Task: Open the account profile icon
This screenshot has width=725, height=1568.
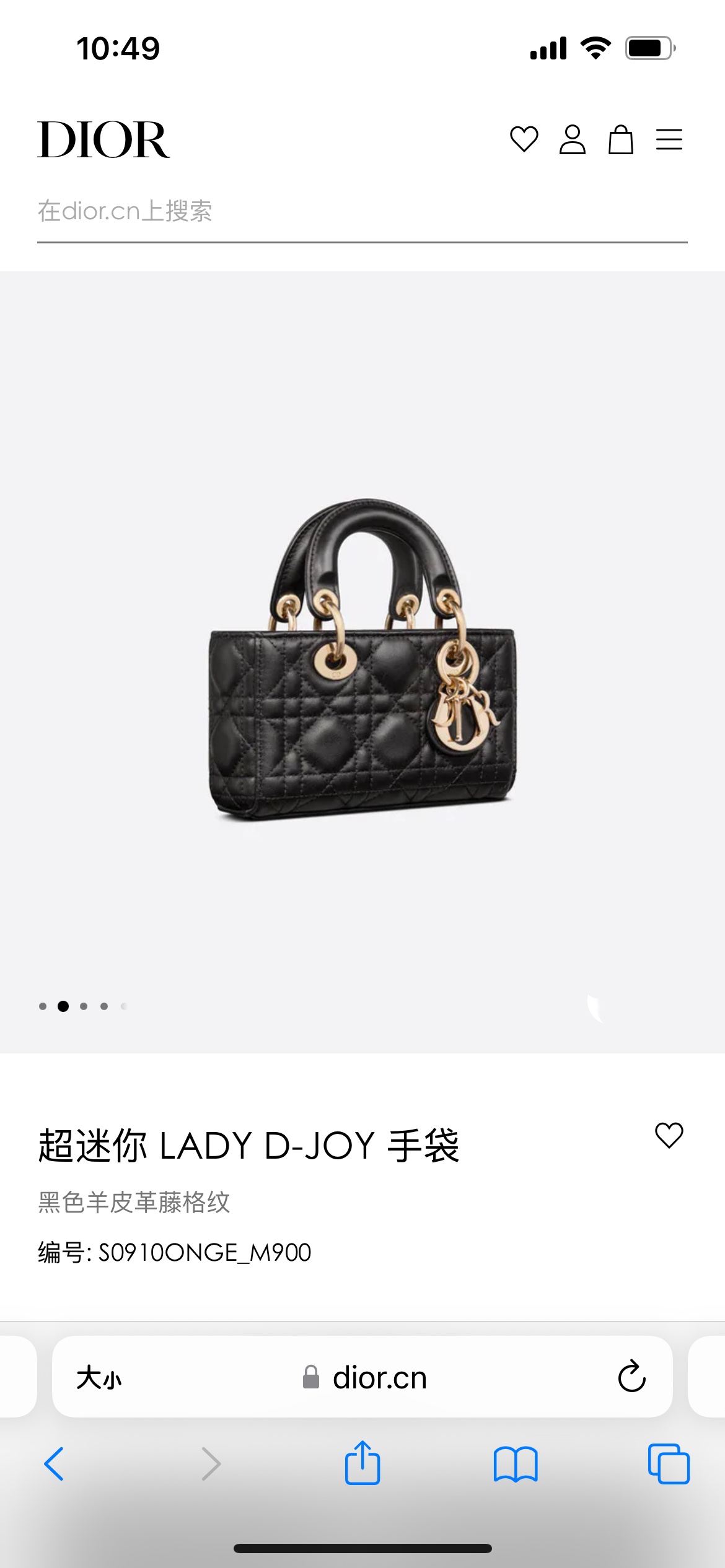Action: click(572, 139)
